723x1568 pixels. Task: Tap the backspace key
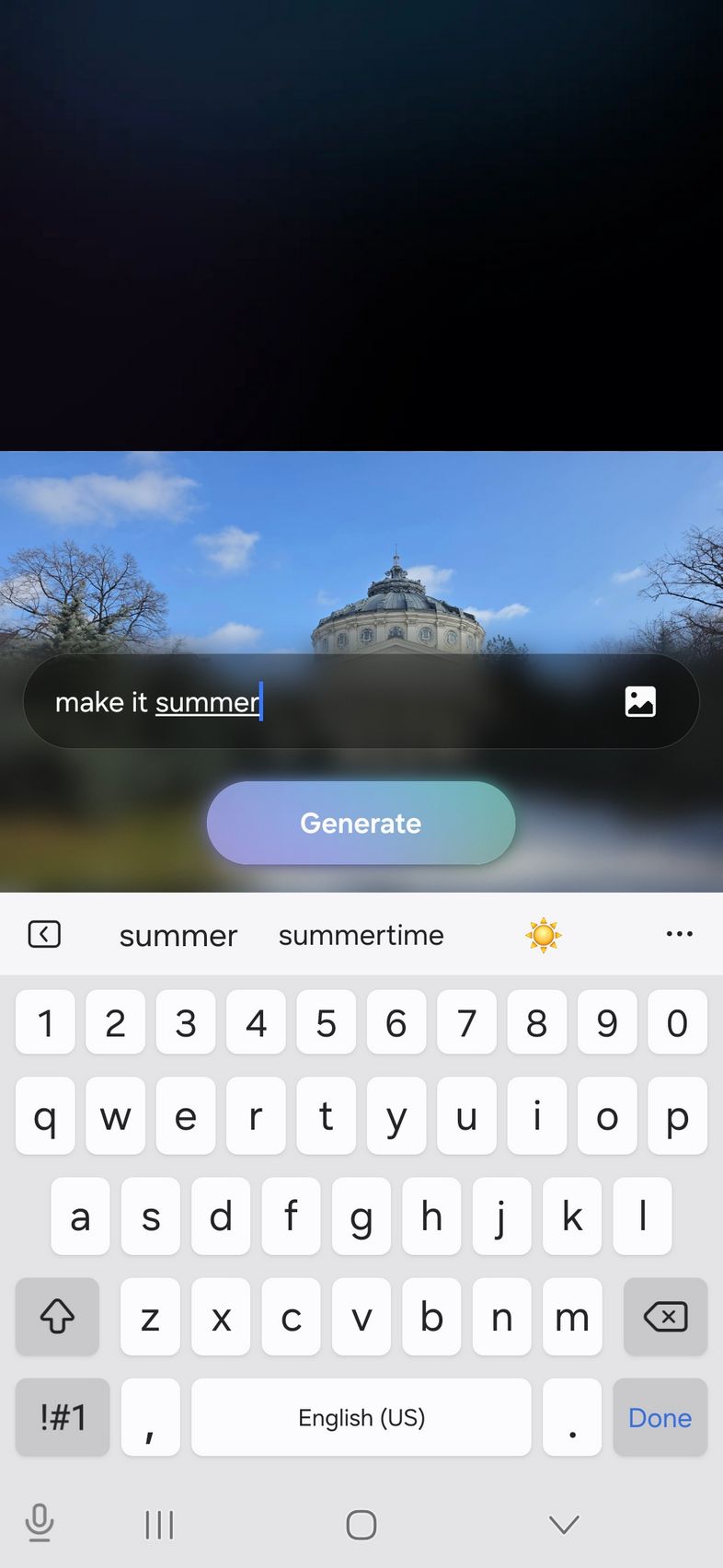pos(664,1317)
